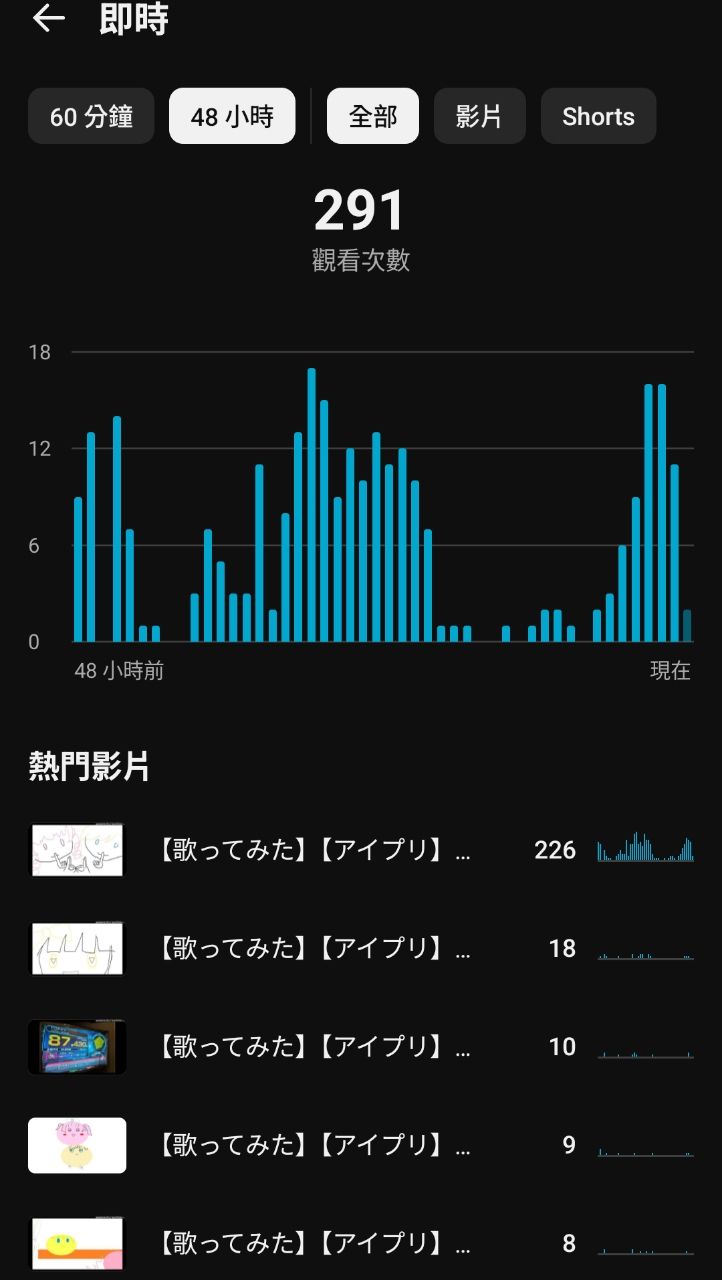Viewport: 722px width, 1280px height.
Task: Select the 48 小時 time range chip
Action: pyautogui.click(x=232, y=116)
